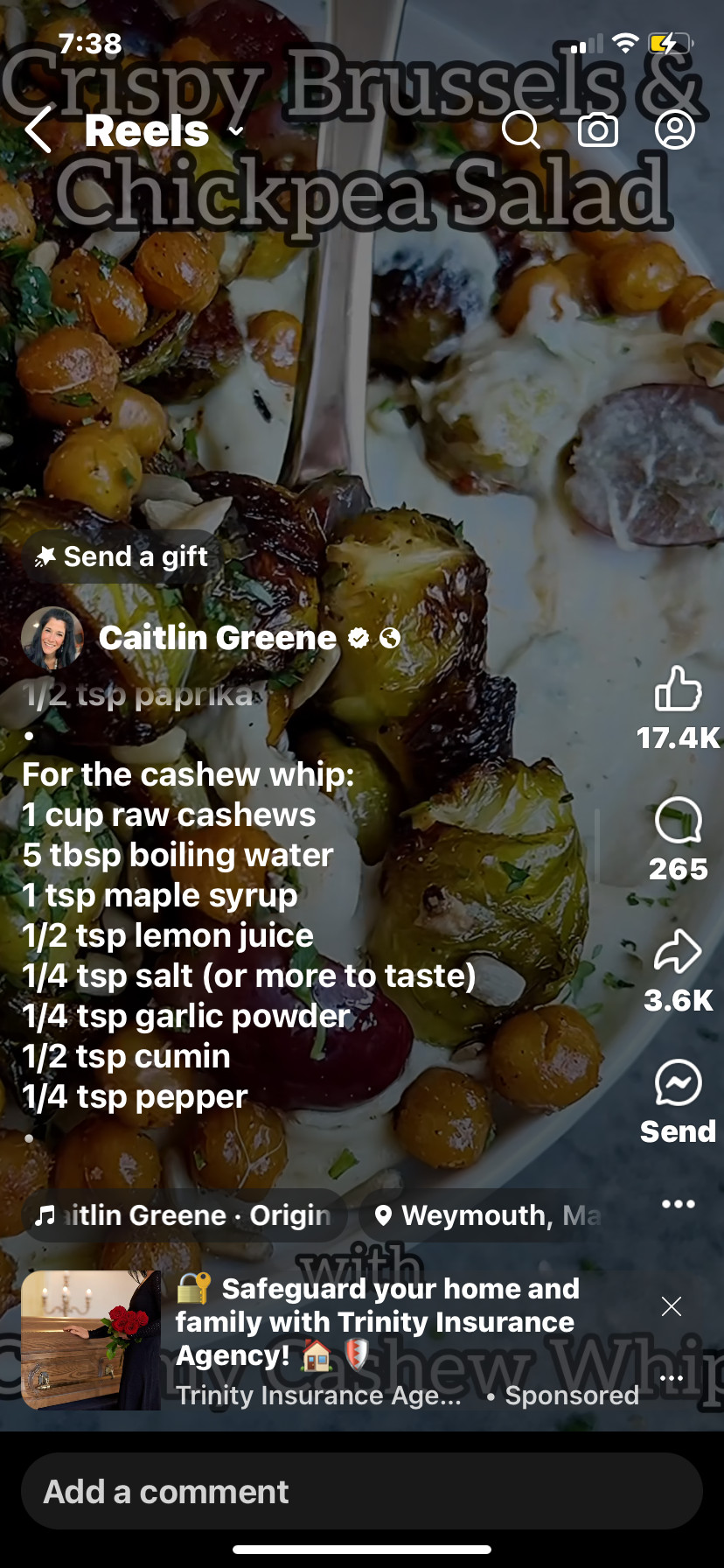Open the reel's three-dot options menu
724x1568 pixels.
(x=679, y=1204)
